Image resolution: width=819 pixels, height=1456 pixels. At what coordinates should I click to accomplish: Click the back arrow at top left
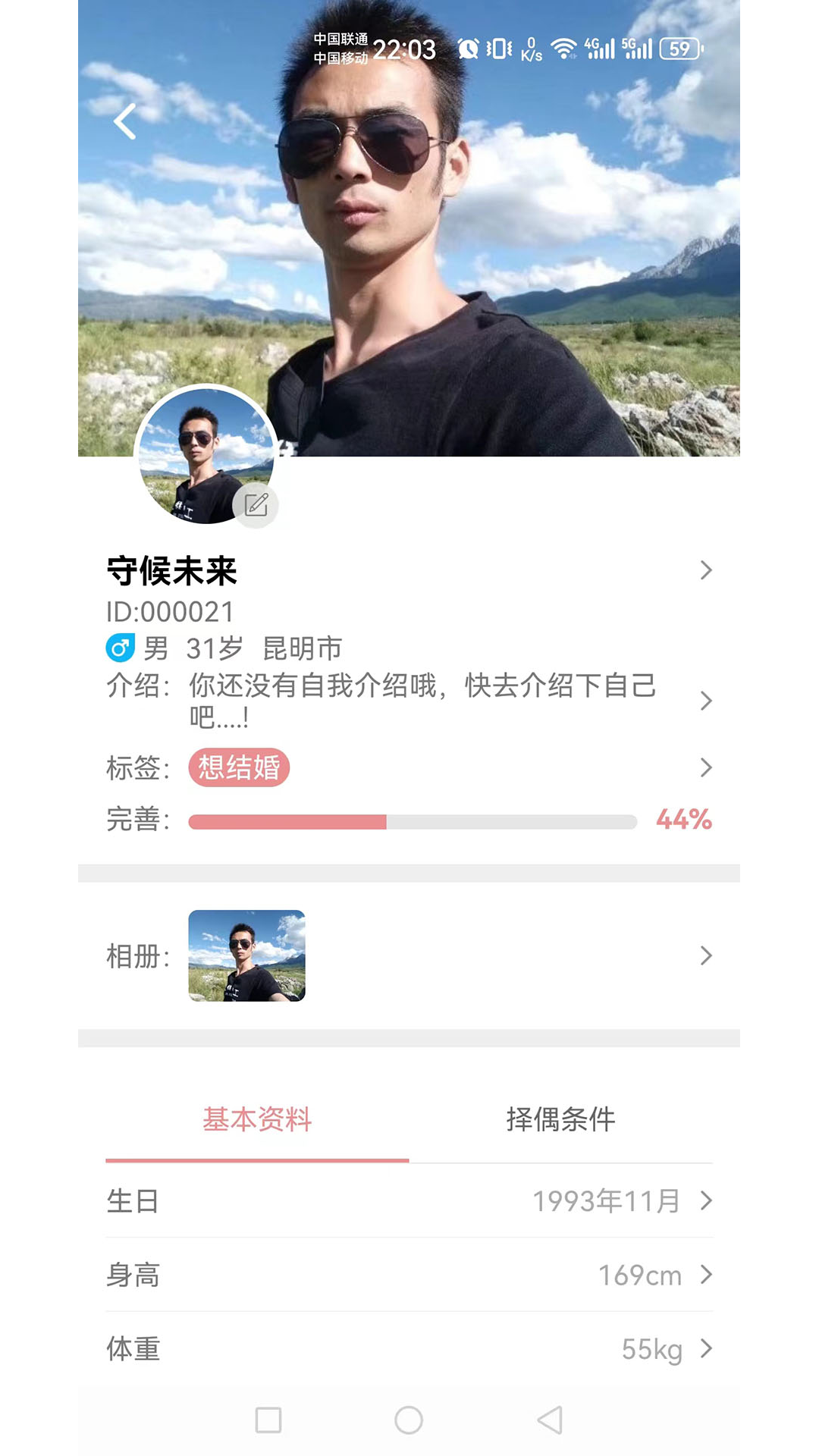pyautogui.click(x=125, y=121)
